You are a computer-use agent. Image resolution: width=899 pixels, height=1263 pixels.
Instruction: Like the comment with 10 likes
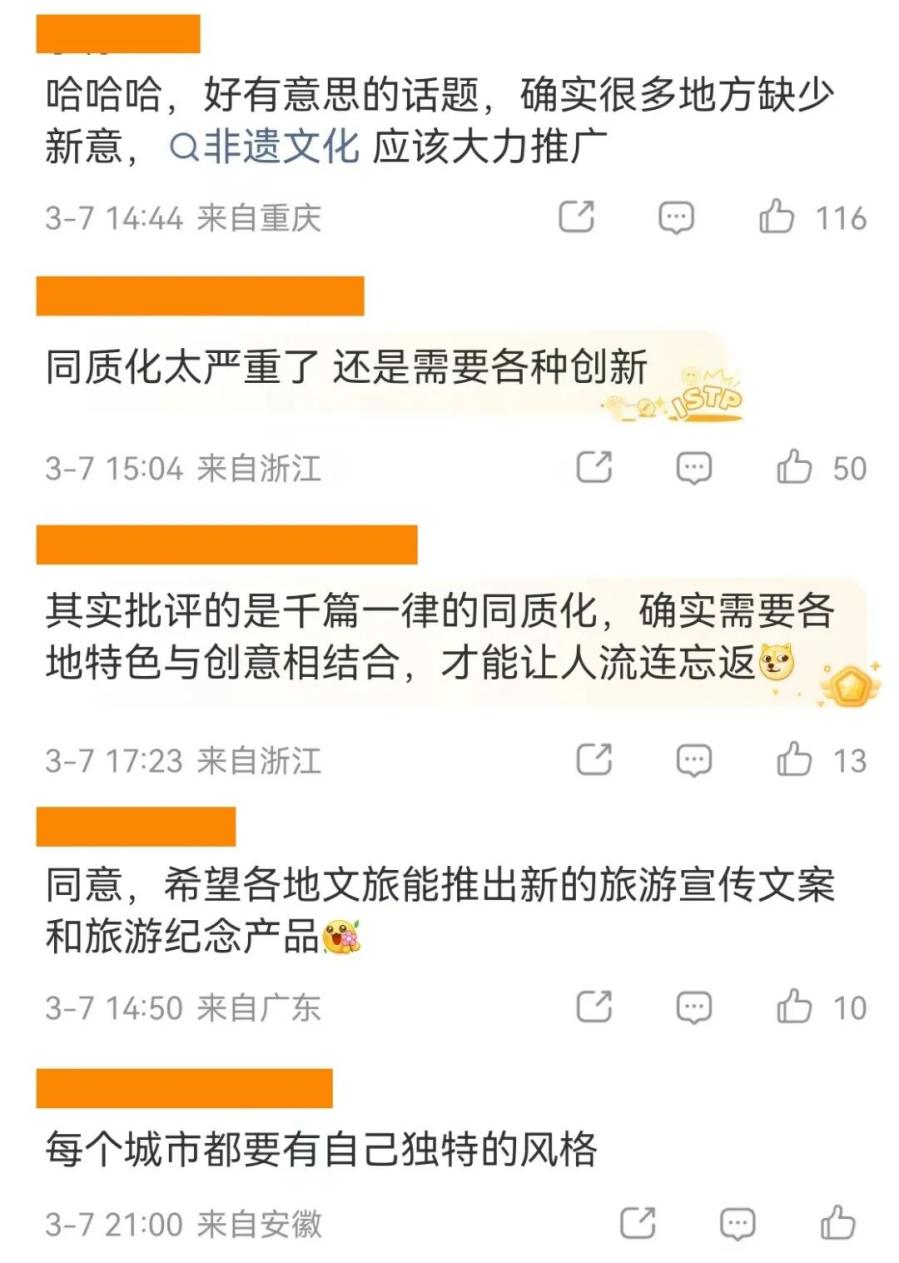point(794,1006)
